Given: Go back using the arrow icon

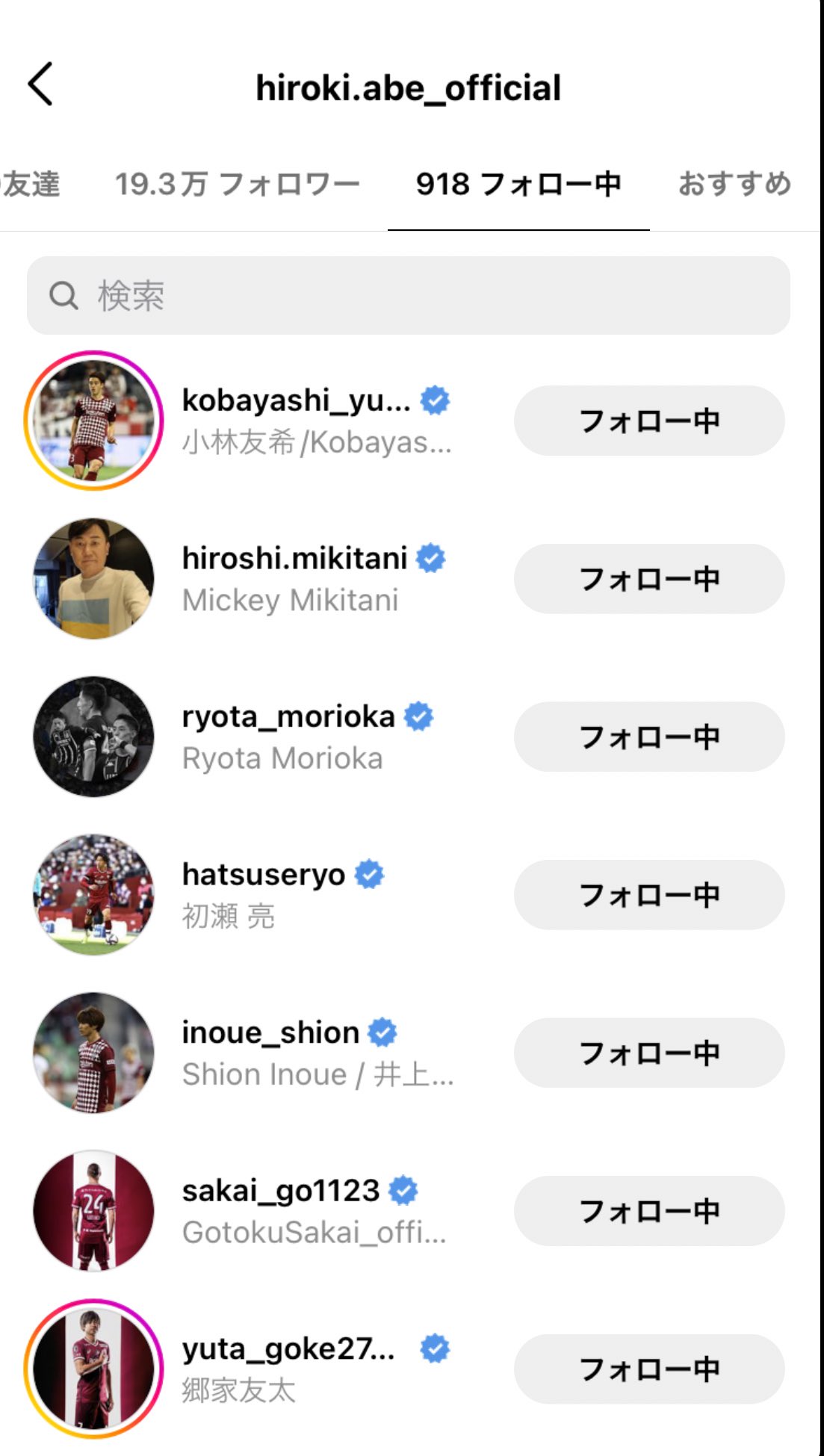Looking at the screenshot, I should [x=40, y=84].
